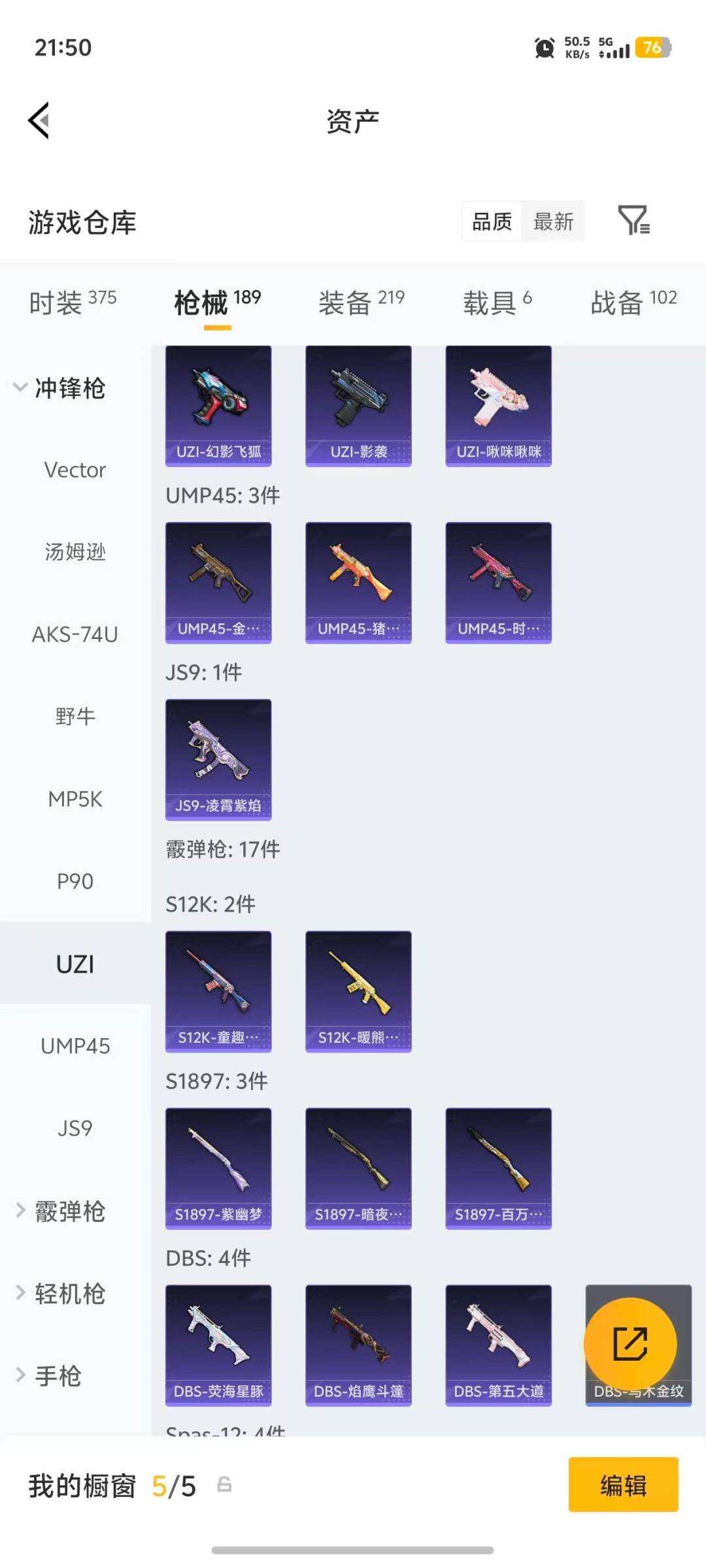Screen dimensions: 706x1568
Task: Expand the 手枪 category
Action: click(x=49, y=1375)
